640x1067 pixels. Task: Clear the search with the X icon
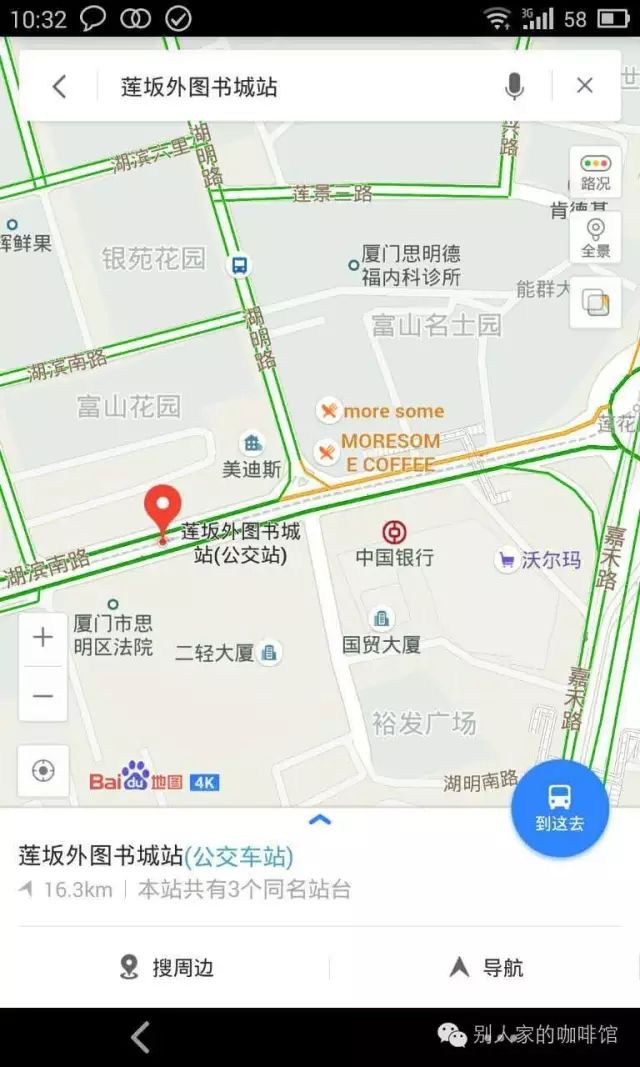[585, 86]
